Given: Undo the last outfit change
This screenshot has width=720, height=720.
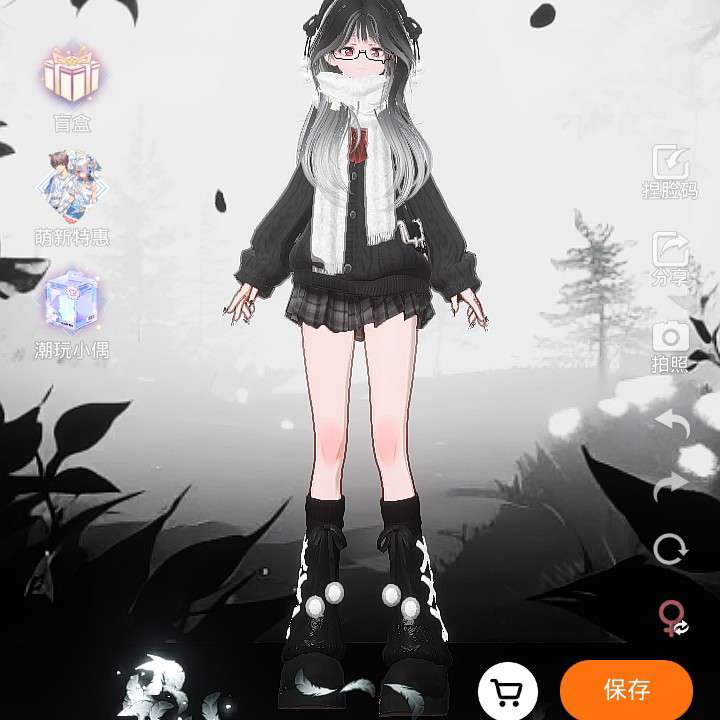Looking at the screenshot, I should click(x=672, y=424).
